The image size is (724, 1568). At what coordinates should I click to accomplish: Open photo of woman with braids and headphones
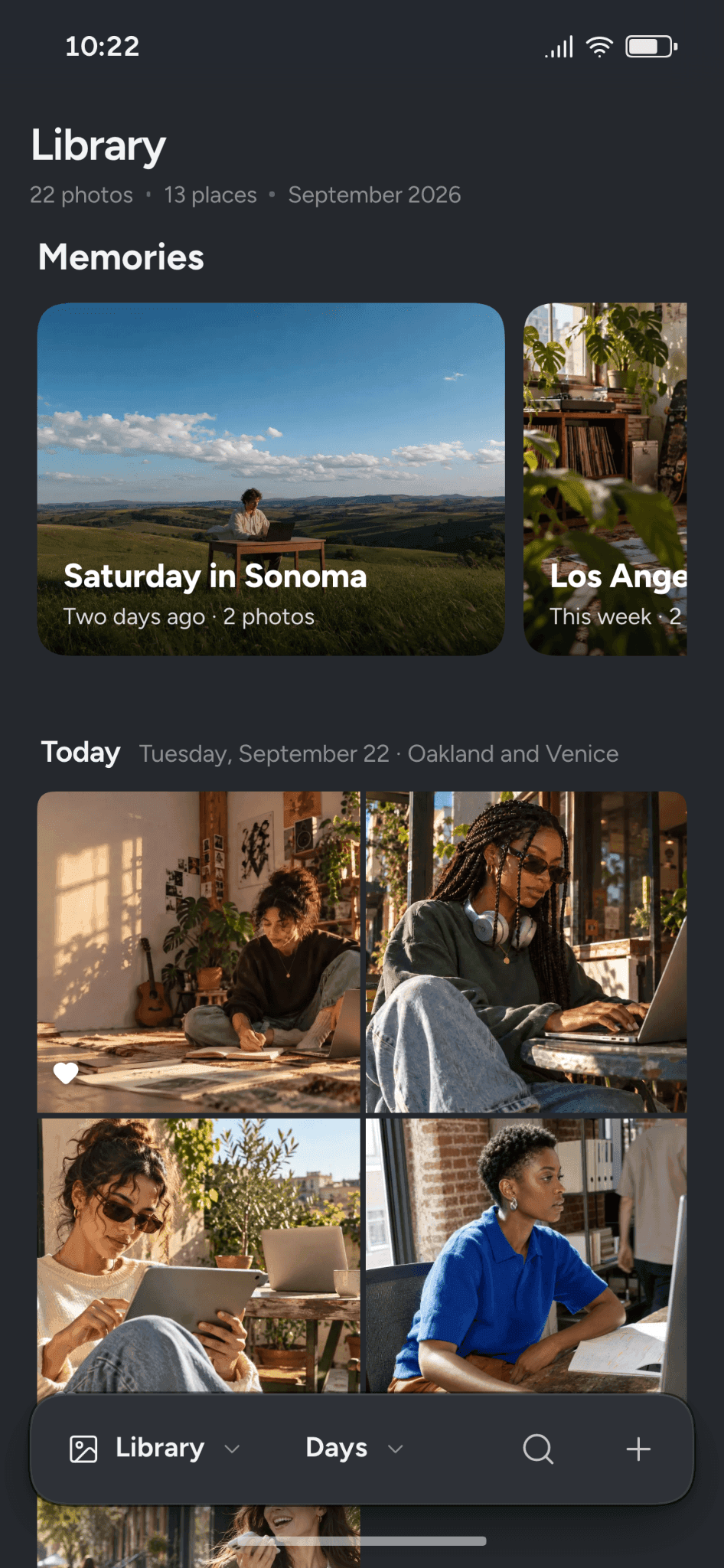click(527, 952)
